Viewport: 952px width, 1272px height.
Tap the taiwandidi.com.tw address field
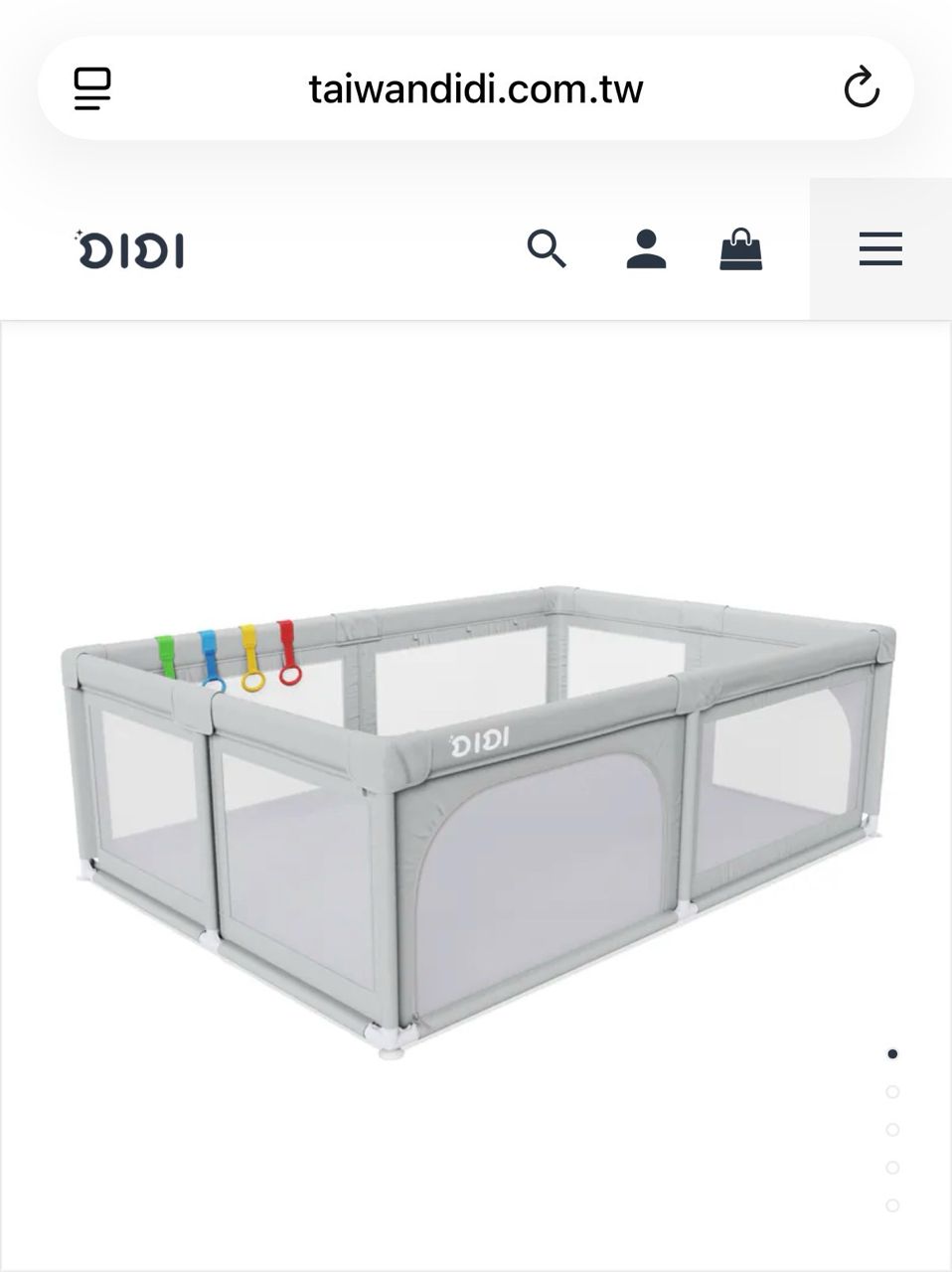476,88
